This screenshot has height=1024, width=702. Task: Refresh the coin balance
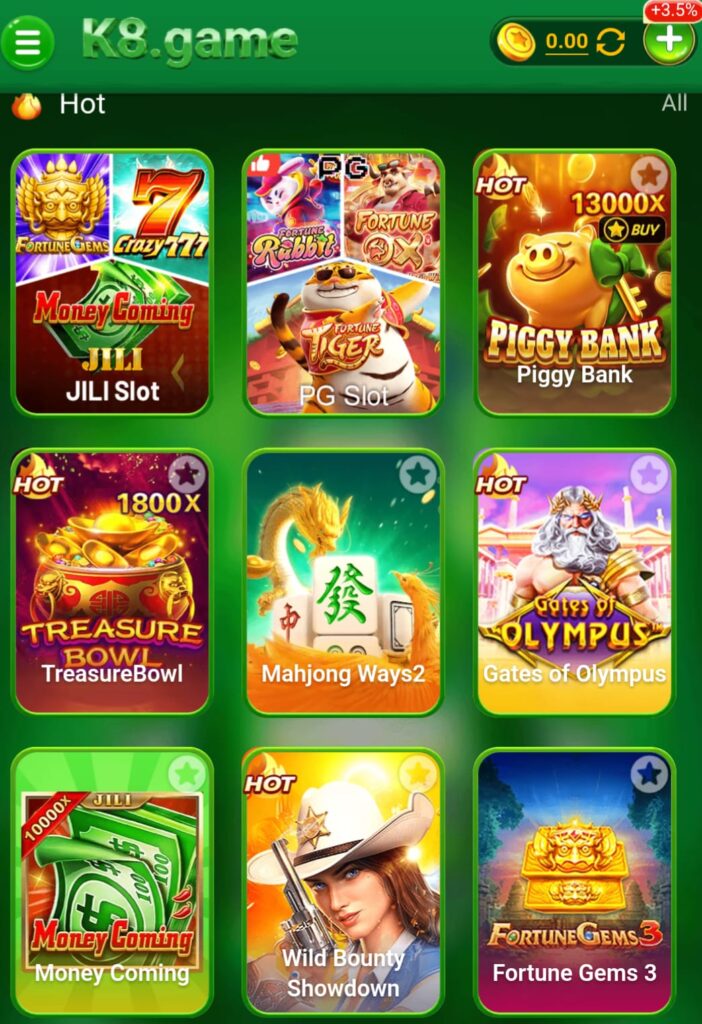610,42
